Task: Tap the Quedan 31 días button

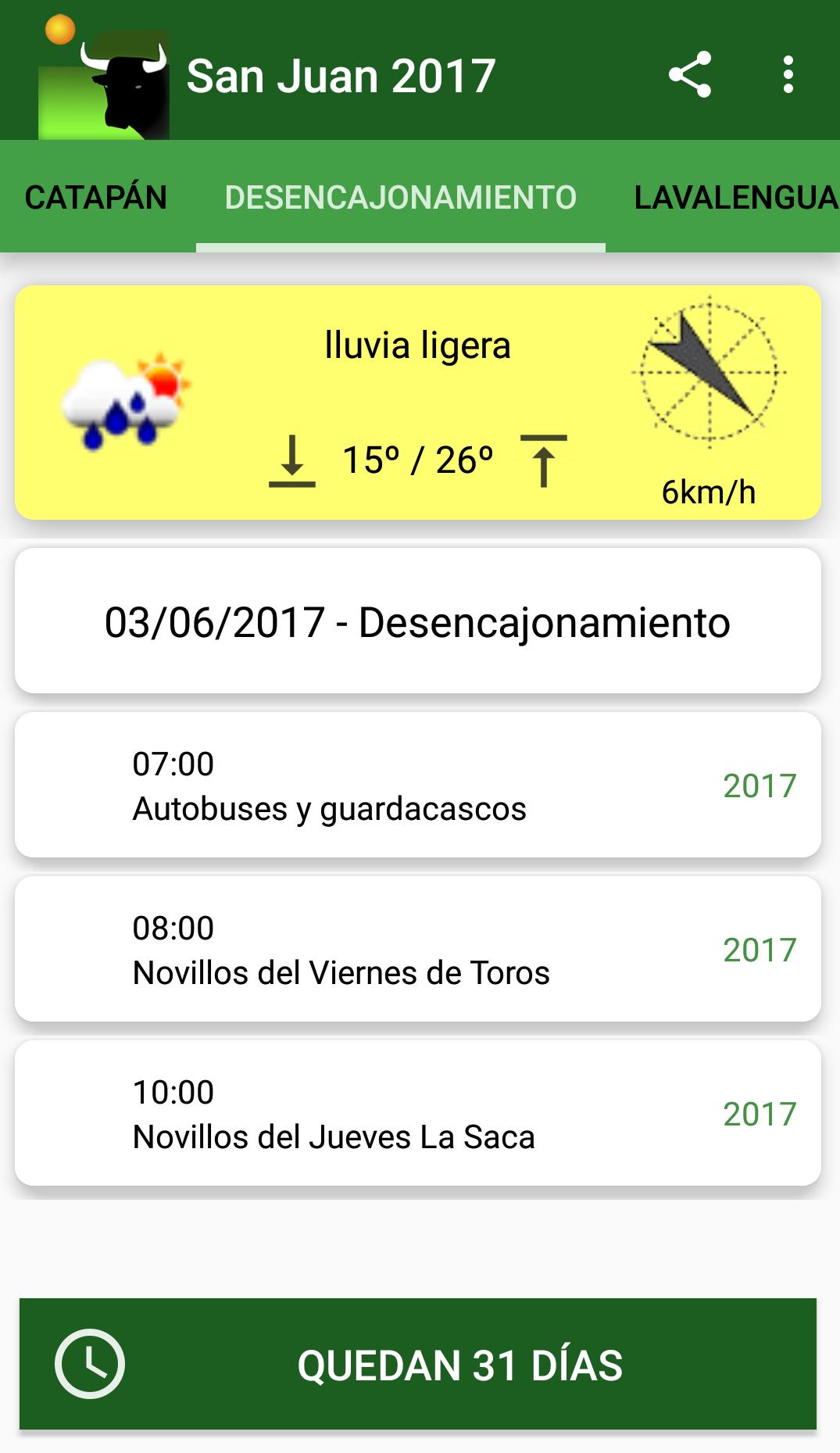Action: 418,1364
